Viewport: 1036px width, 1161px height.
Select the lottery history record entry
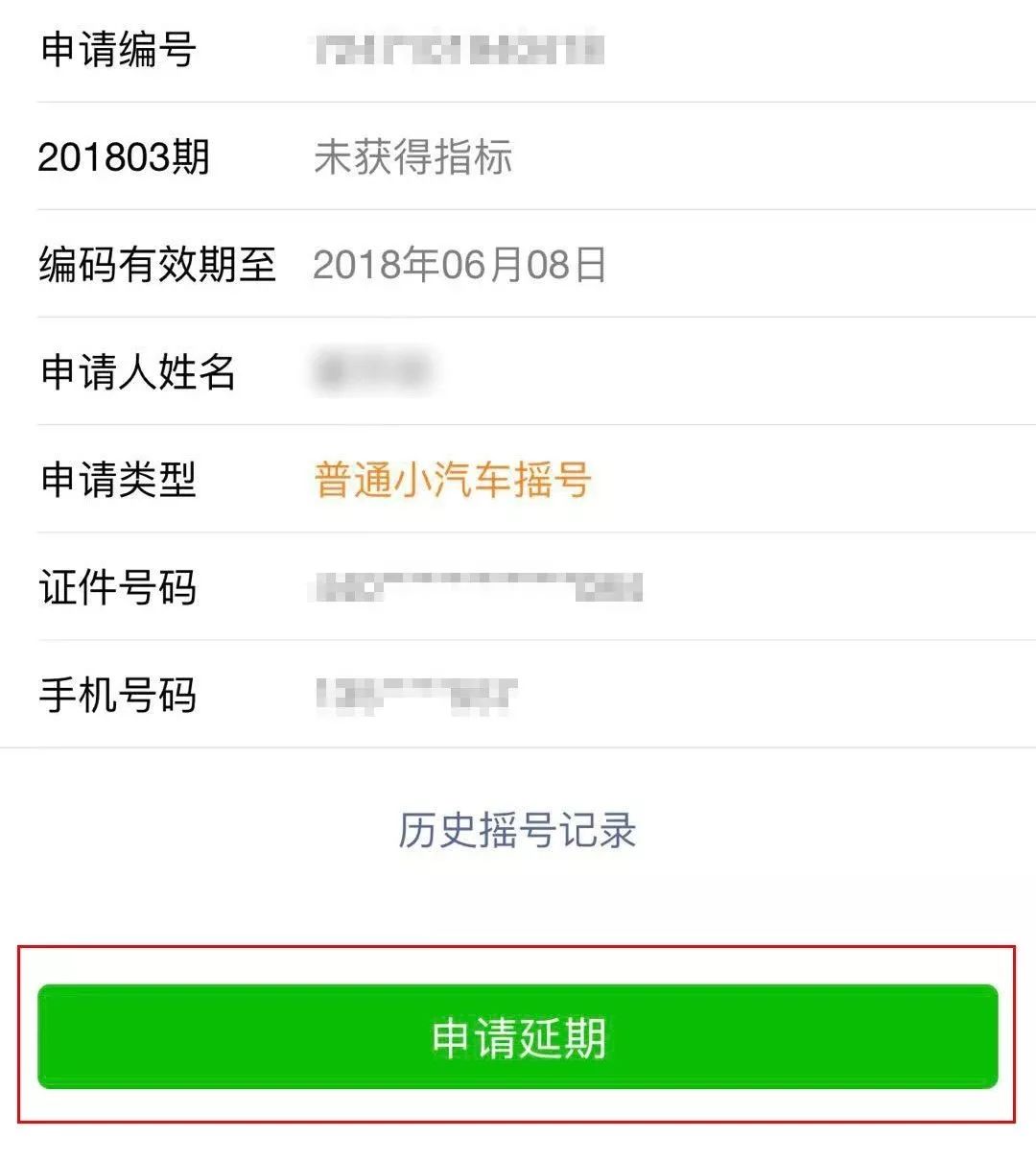tap(518, 833)
